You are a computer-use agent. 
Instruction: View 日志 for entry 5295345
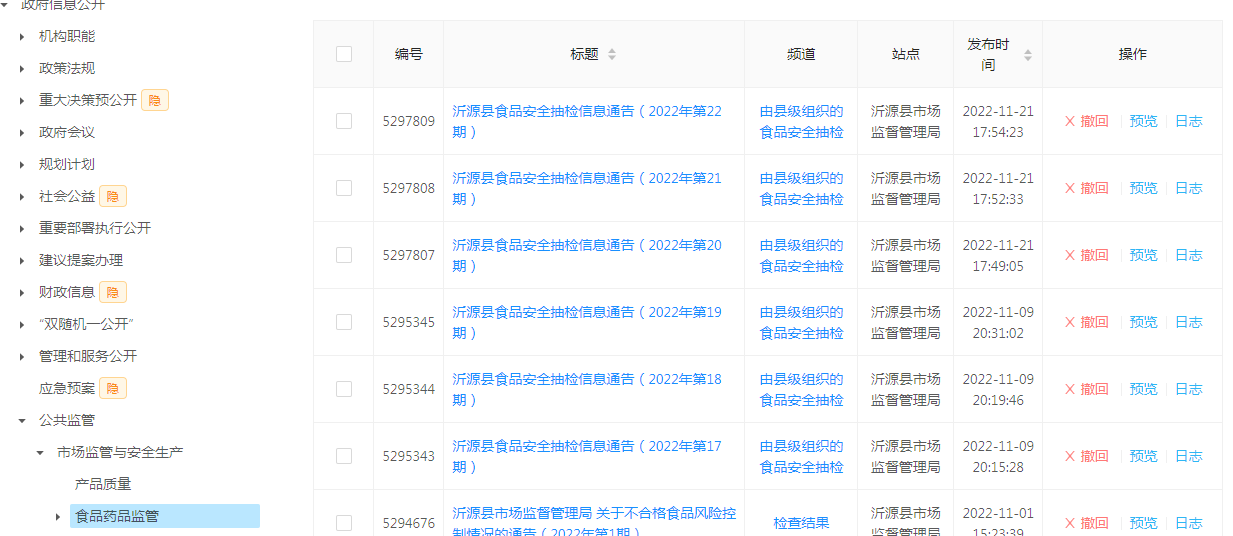1188,322
